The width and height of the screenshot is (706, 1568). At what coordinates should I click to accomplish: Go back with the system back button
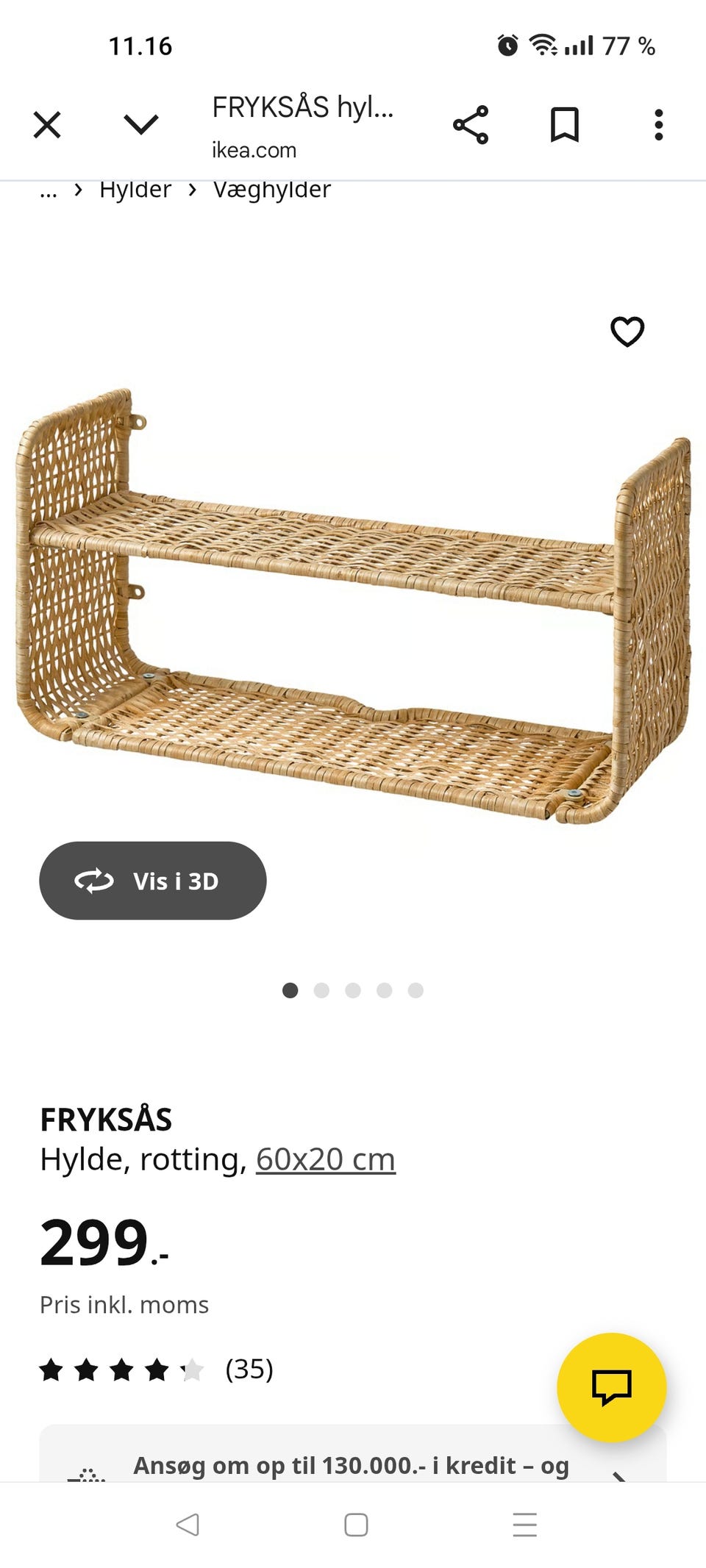(x=188, y=1525)
